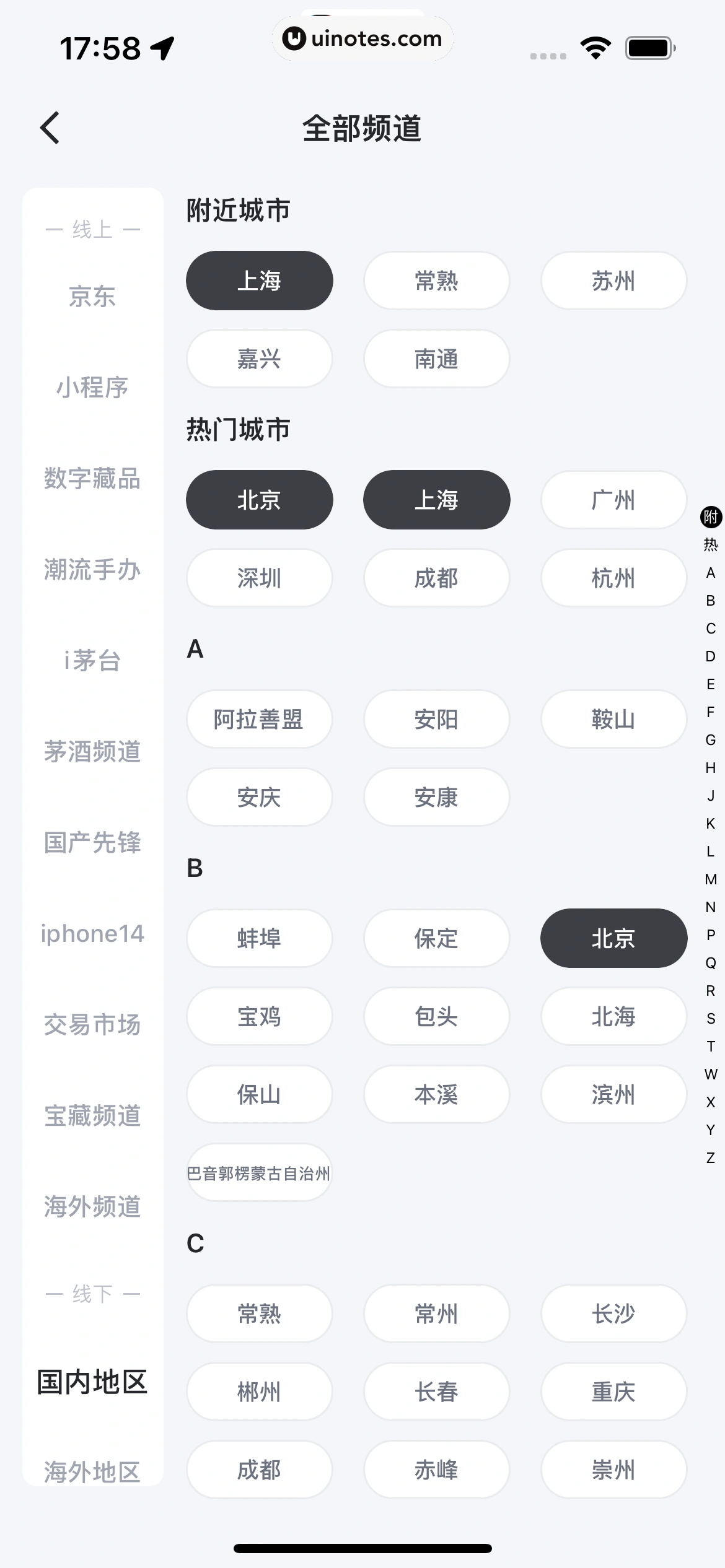This screenshot has width=725, height=1568.
Task: Switch to the 海外地区 tab
Action: pos(92,1471)
